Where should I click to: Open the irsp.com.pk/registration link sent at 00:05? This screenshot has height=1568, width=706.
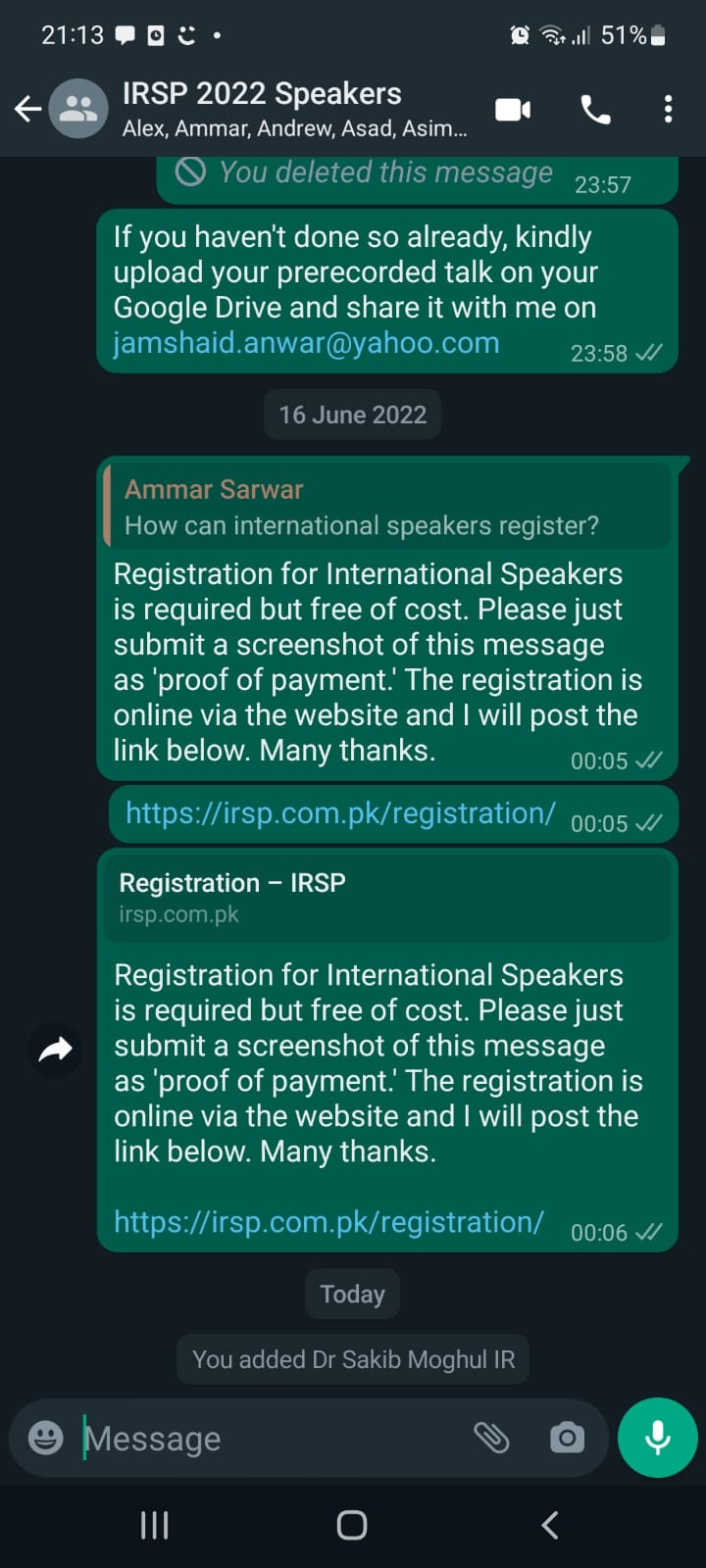[340, 813]
